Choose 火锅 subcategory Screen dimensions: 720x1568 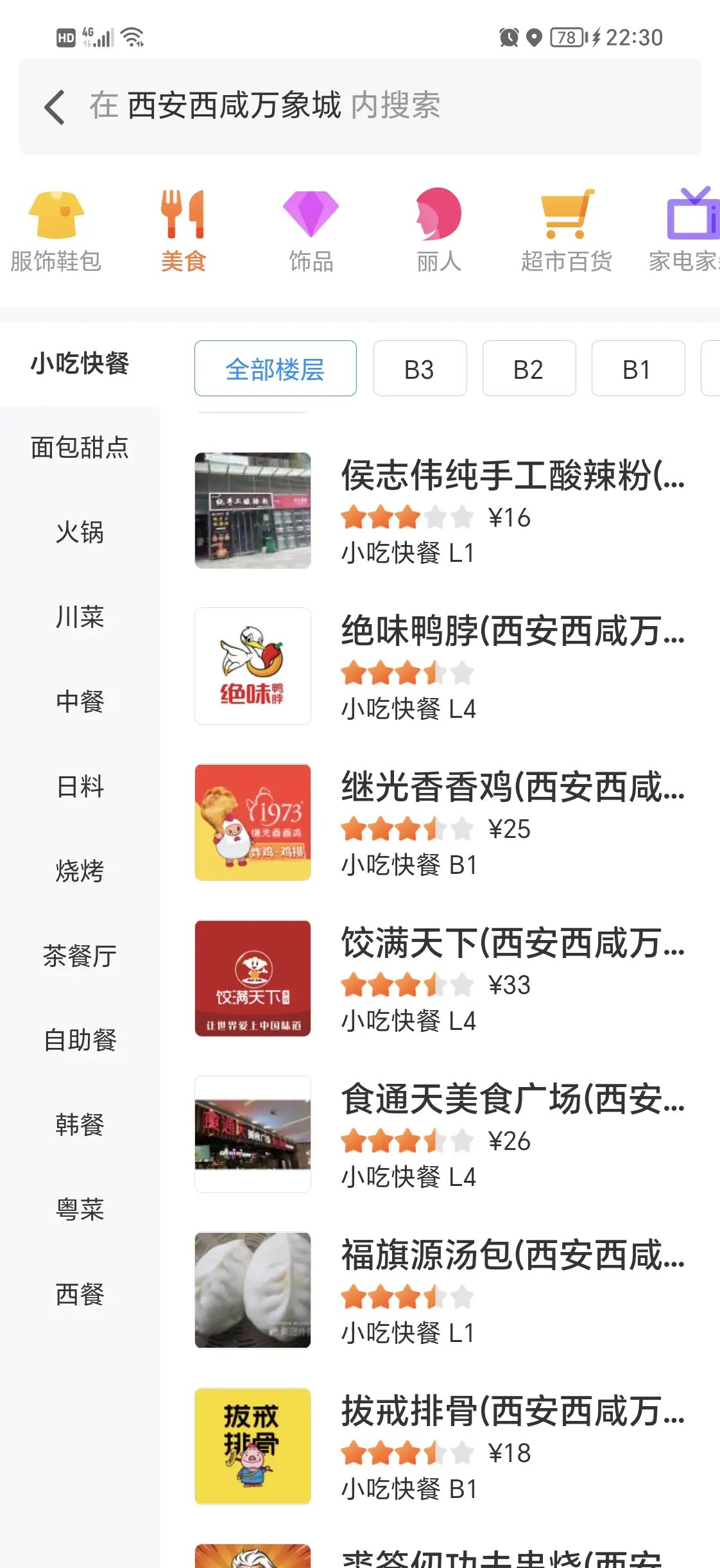80,532
